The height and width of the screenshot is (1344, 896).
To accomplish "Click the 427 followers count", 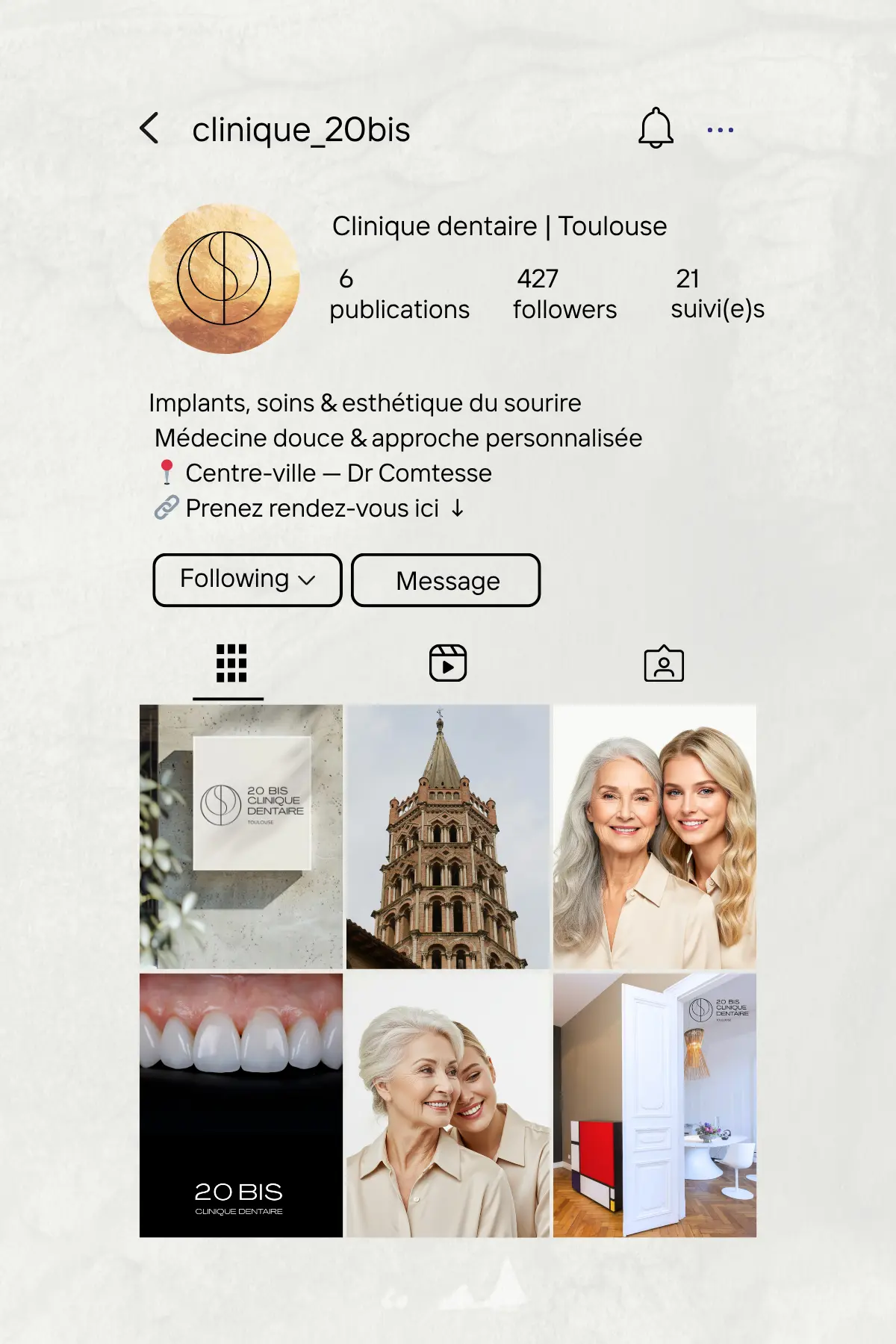I will coord(564,295).
